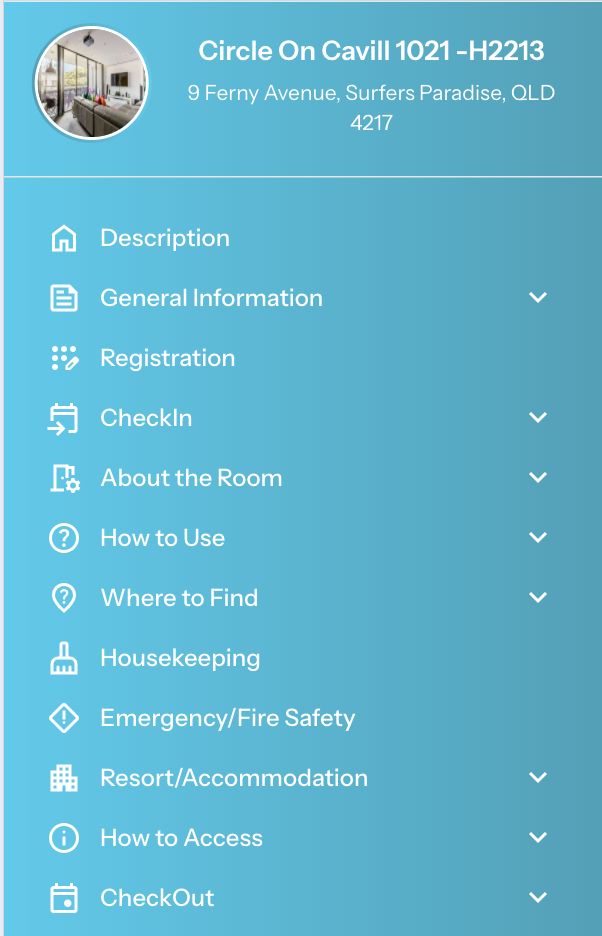
Task: Open the Description page
Action: (x=165, y=238)
